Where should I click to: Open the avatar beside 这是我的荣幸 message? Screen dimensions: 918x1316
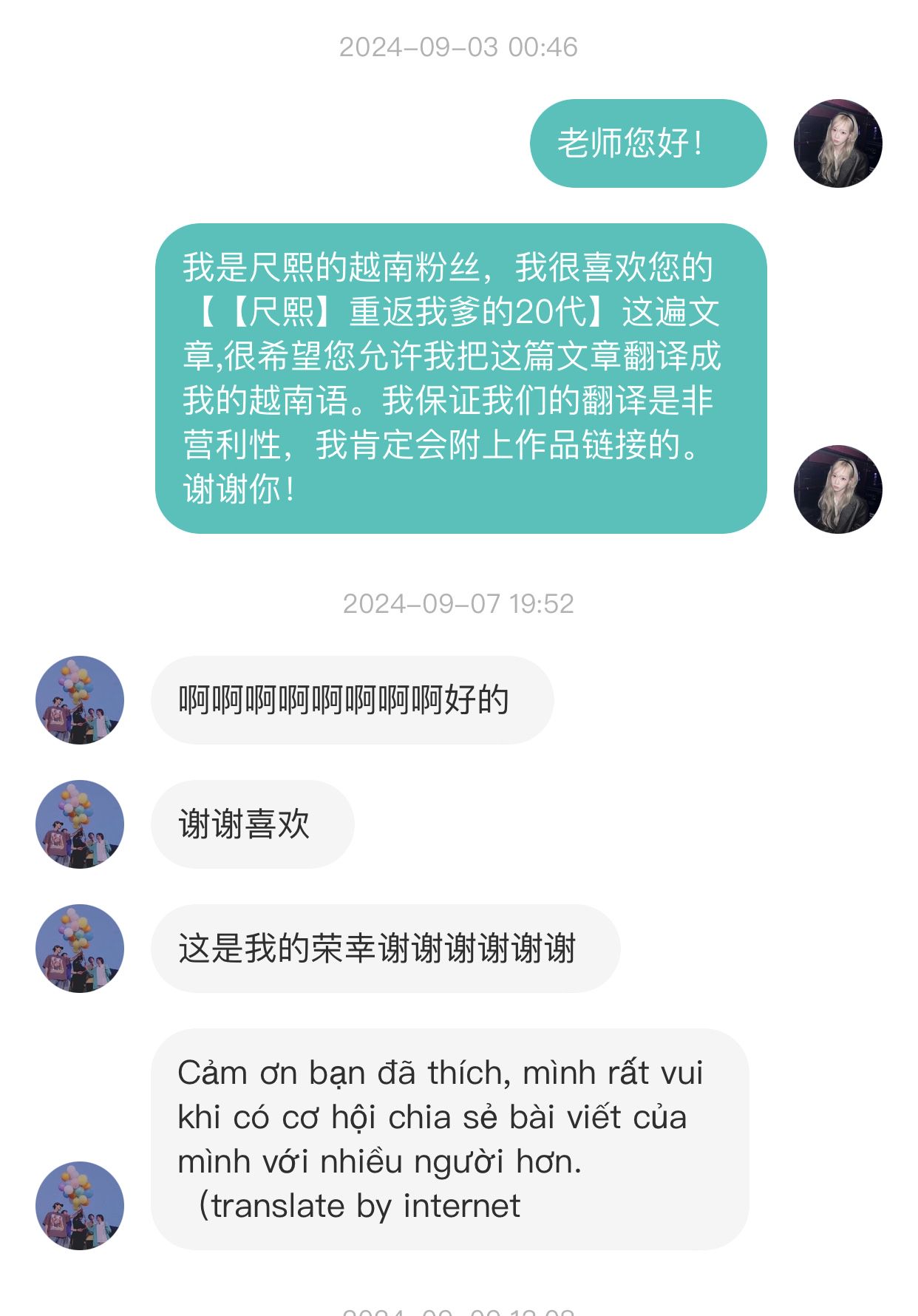tap(80, 949)
